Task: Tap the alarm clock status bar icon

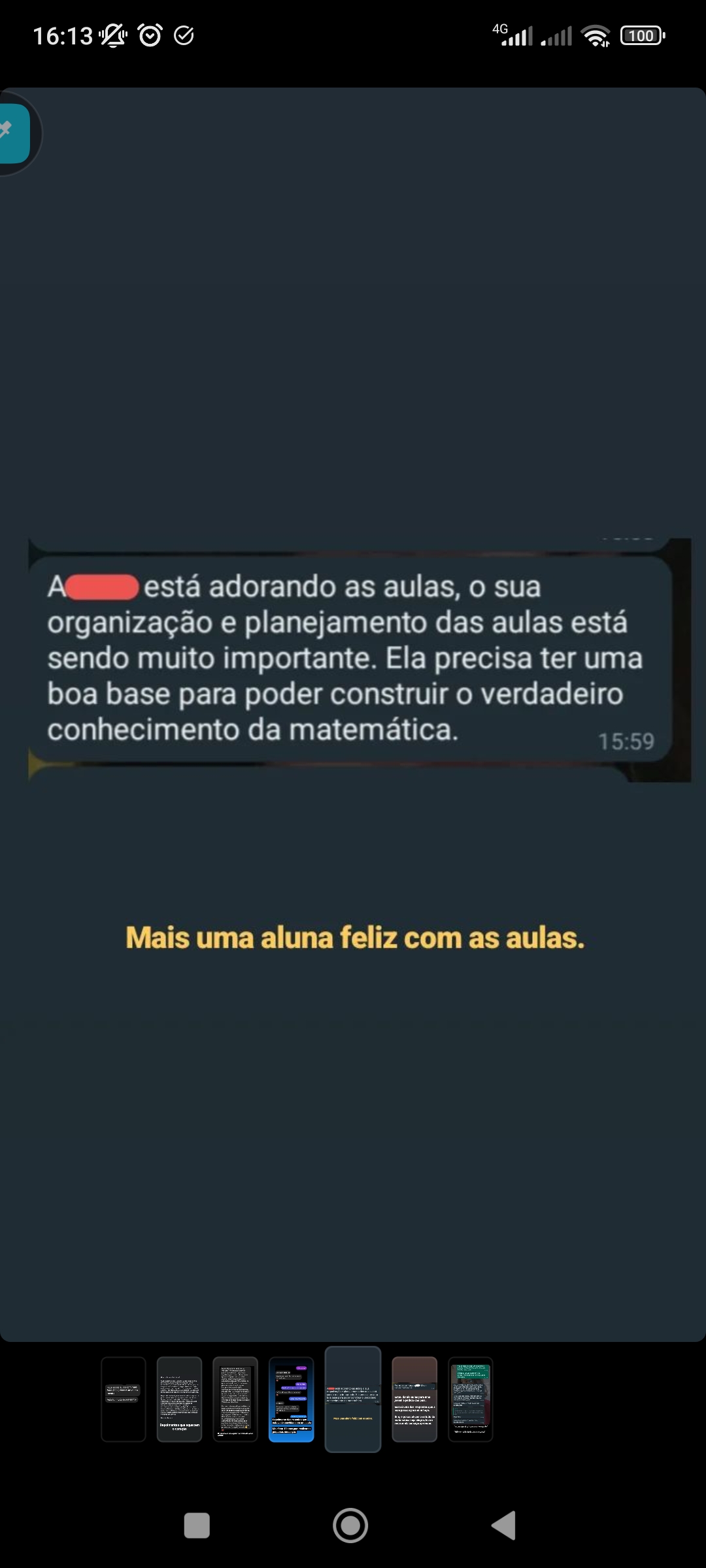Action: [148, 36]
